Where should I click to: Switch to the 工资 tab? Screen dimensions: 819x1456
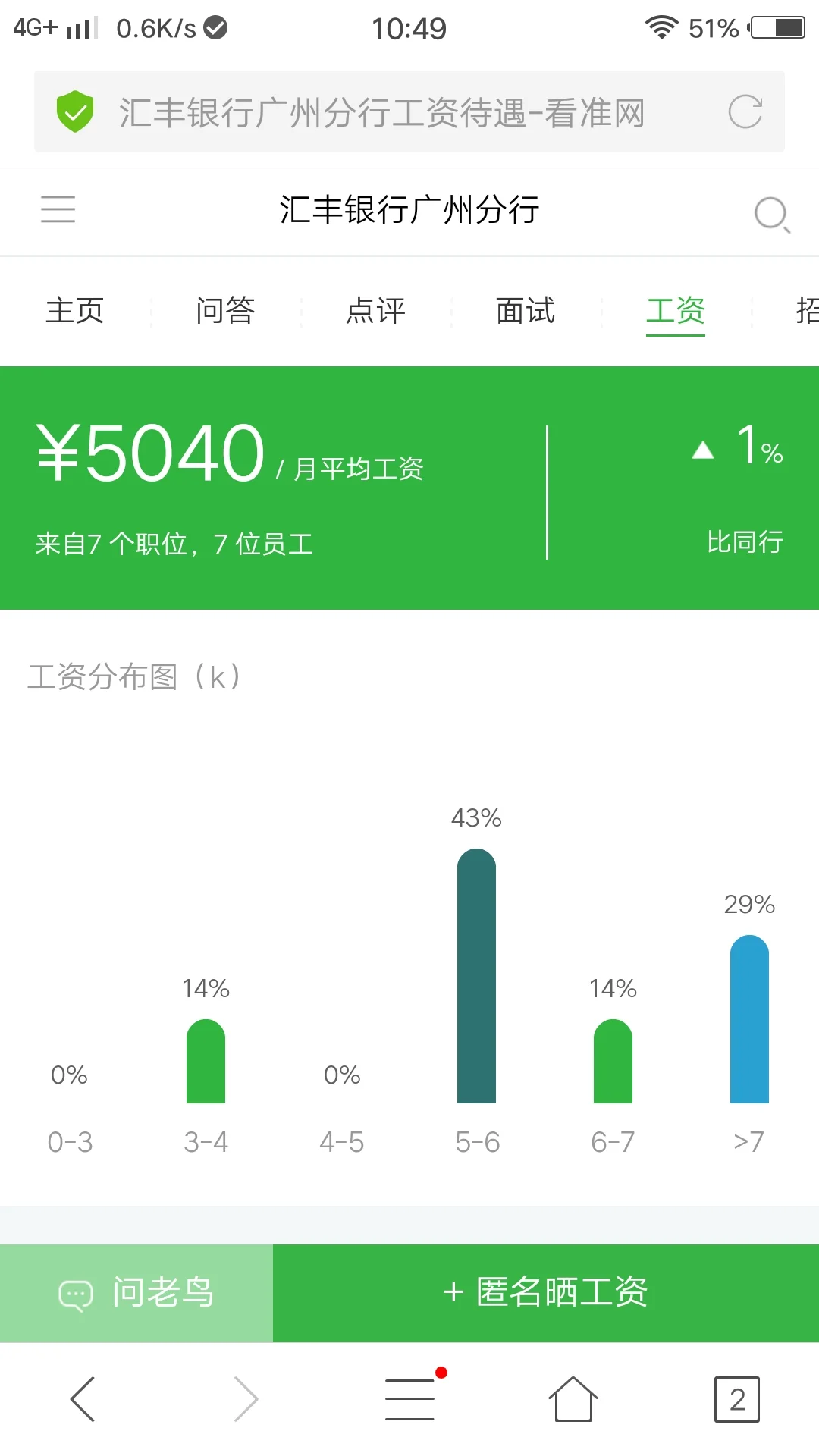click(676, 311)
